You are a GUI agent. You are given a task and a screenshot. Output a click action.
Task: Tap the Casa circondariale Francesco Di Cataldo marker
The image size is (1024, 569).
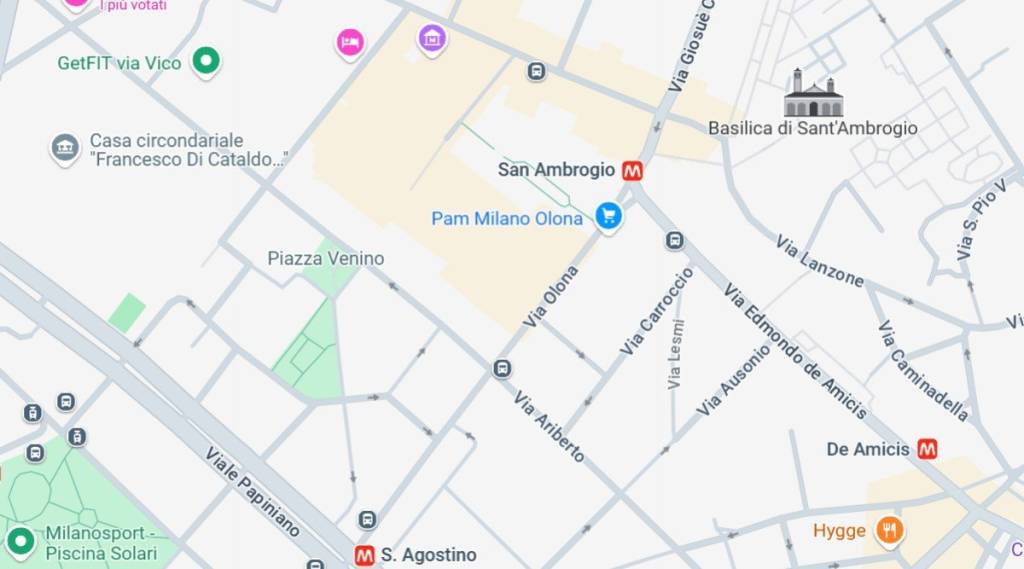coord(65,149)
